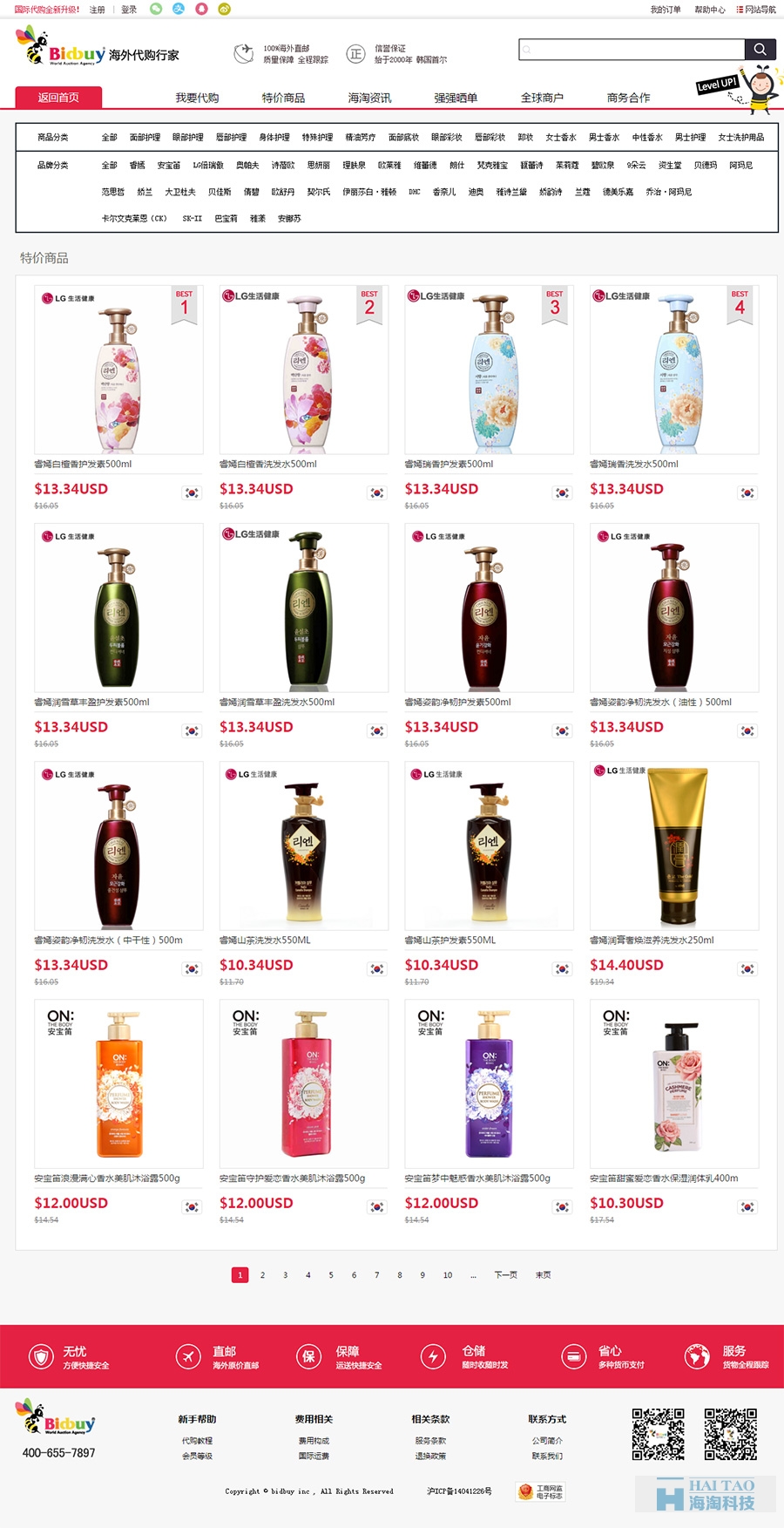The height and width of the screenshot is (1528, 784).
Task: Select the 商务合作 tab
Action: coord(628,98)
